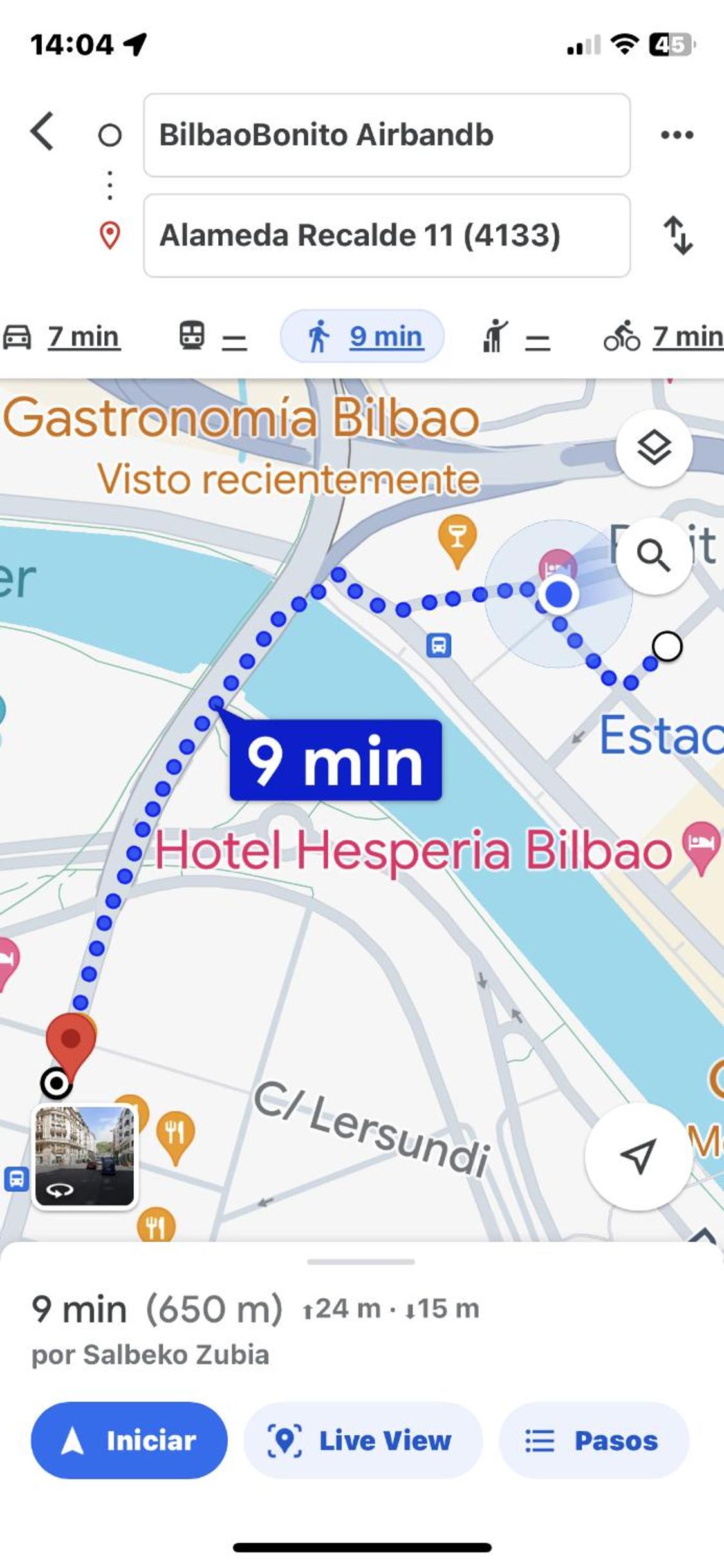Open Pasos to view route steps
724x1568 pixels.
tap(593, 1442)
